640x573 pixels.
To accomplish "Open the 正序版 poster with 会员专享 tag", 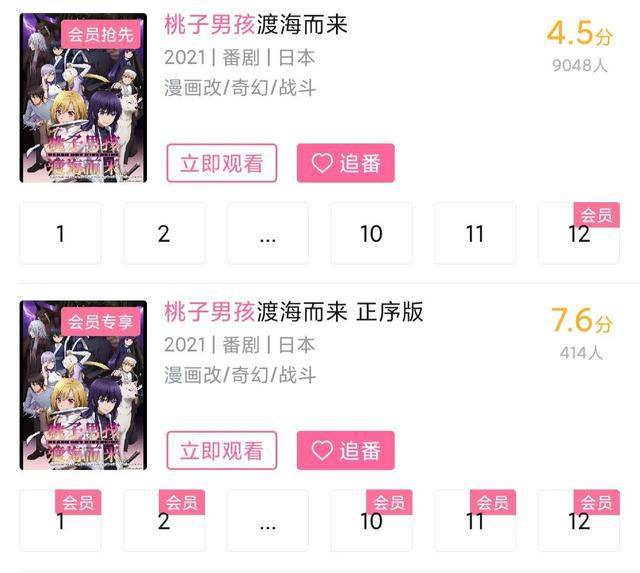I will (x=83, y=386).
